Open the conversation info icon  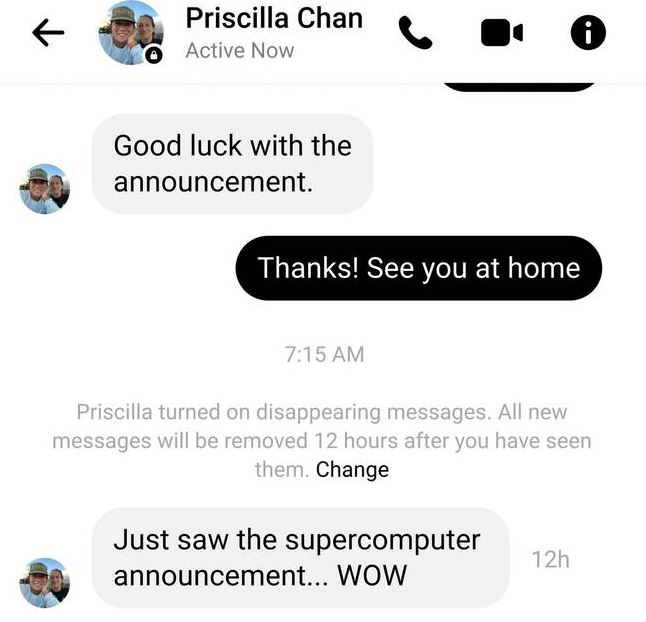click(587, 33)
